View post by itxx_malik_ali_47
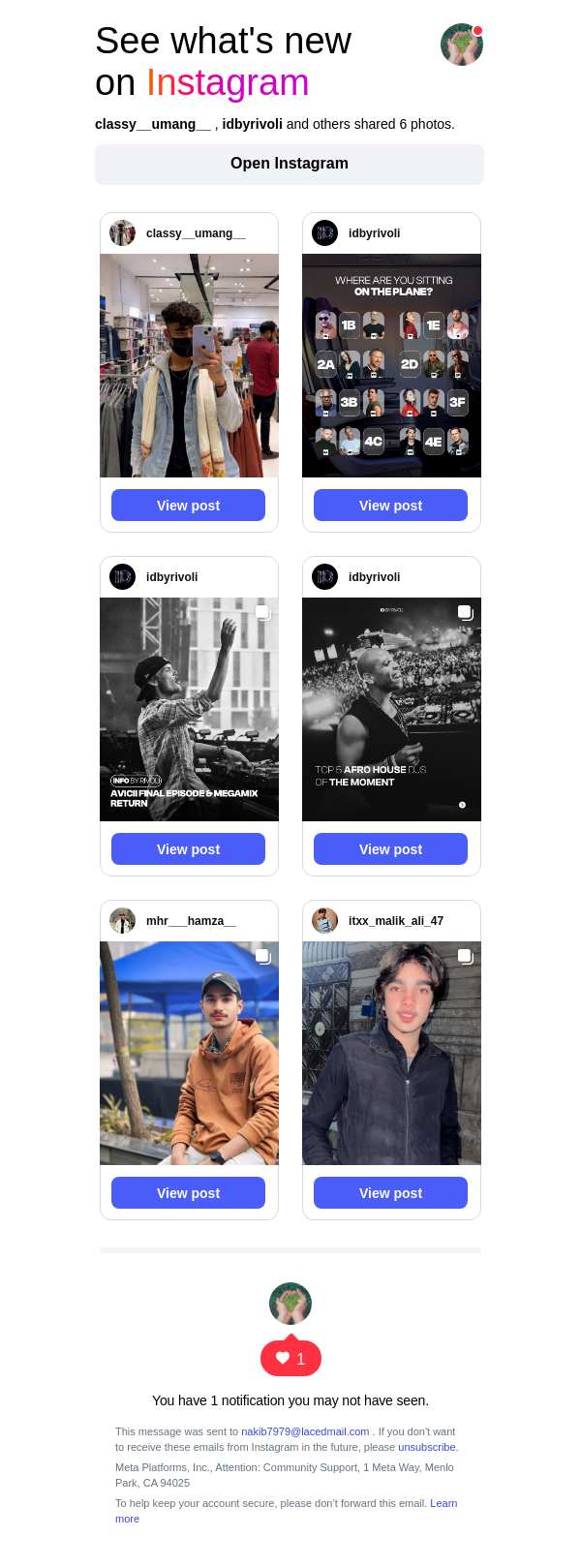 (x=390, y=1193)
